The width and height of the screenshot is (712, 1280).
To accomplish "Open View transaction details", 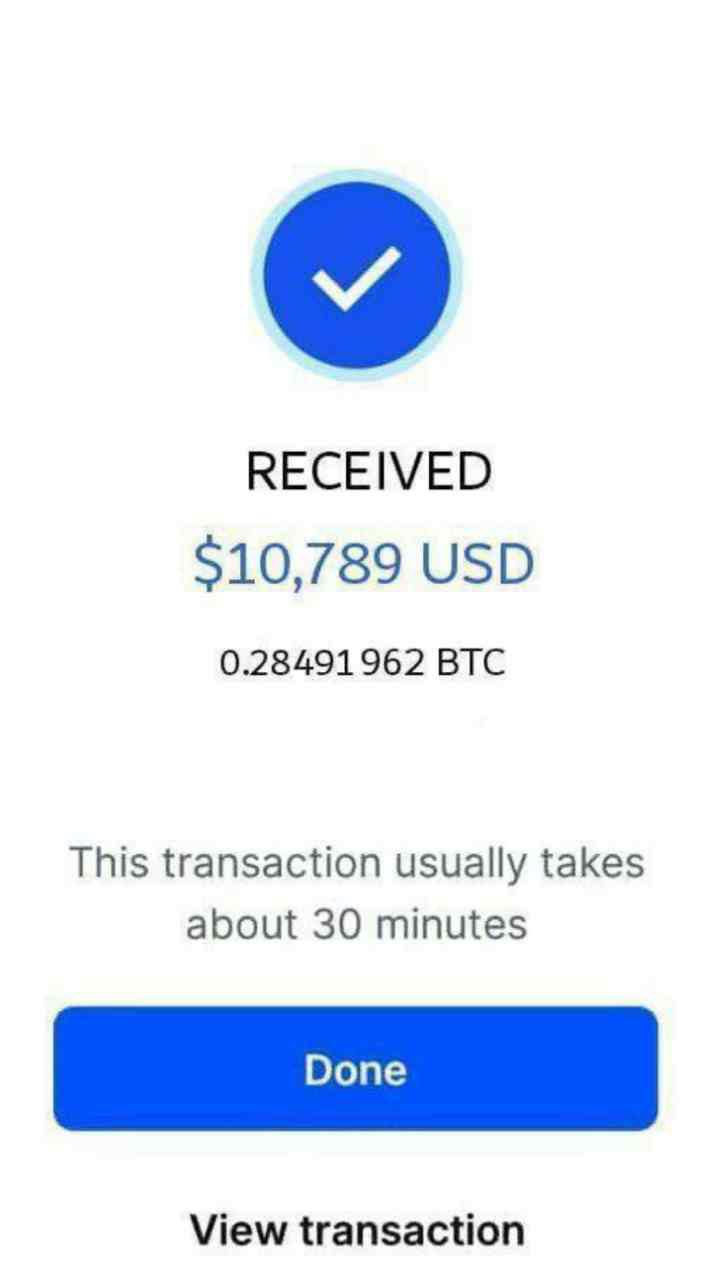I will coord(357,1229).
